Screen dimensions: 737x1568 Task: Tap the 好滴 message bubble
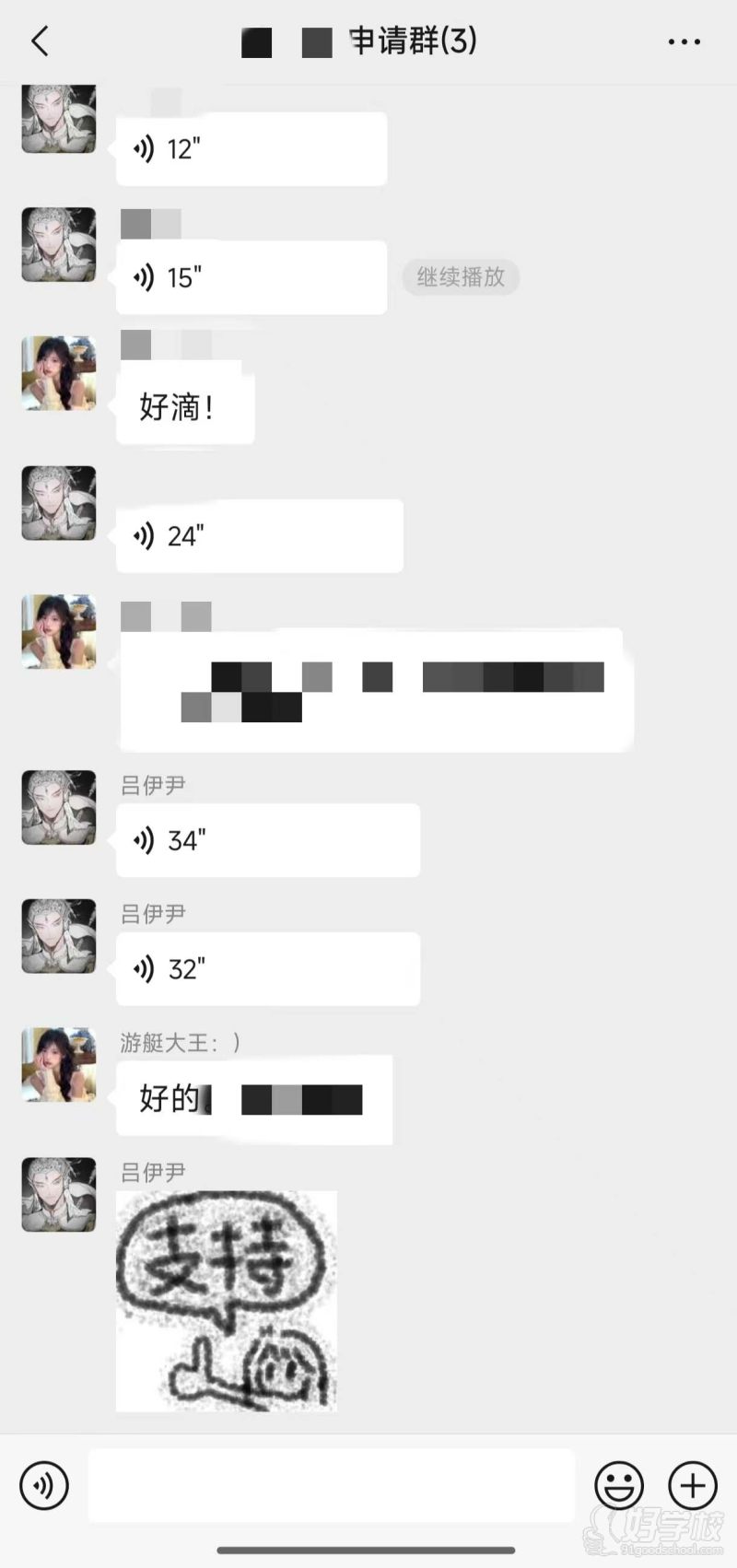[x=183, y=405]
